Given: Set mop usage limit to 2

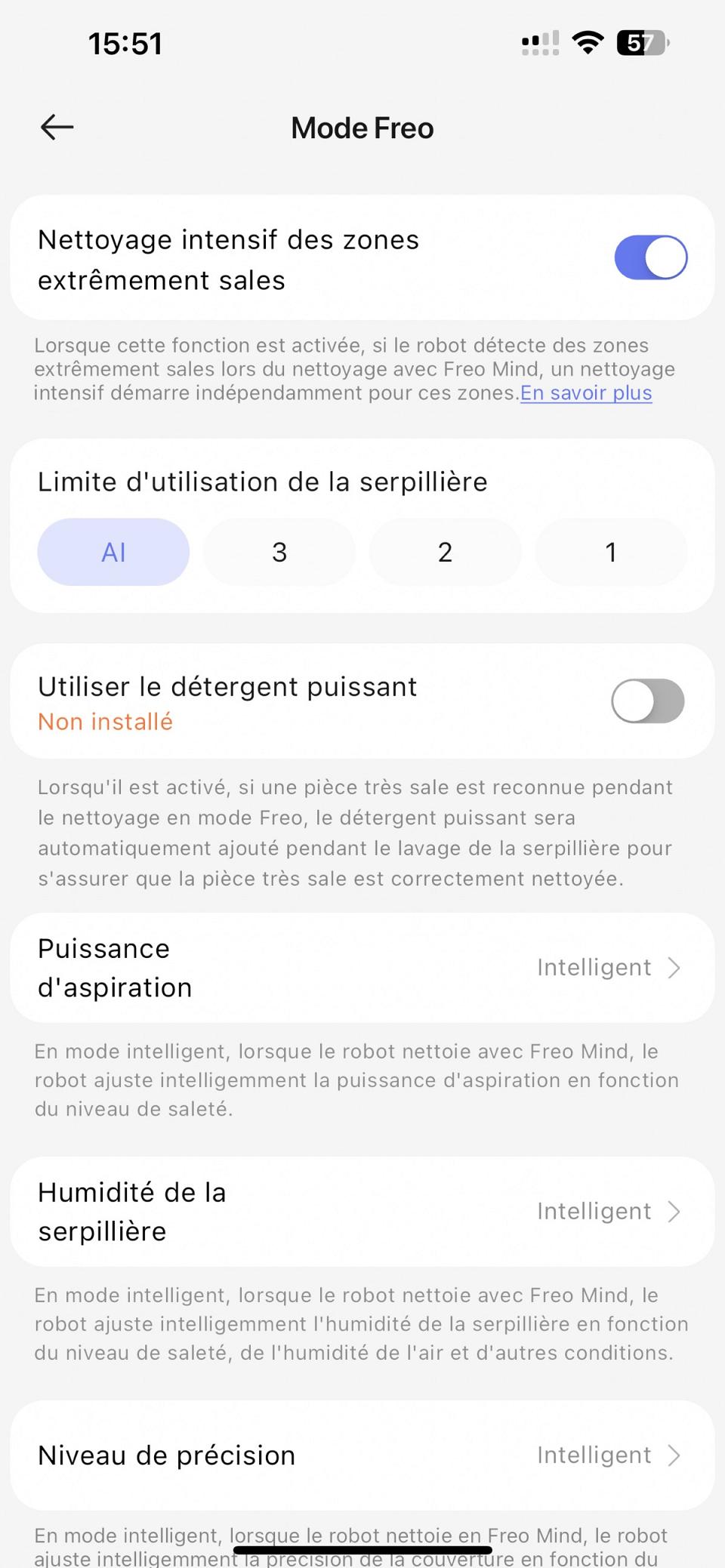Looking at the screenshot, I should pyautogui.click(x=445, y=552).
